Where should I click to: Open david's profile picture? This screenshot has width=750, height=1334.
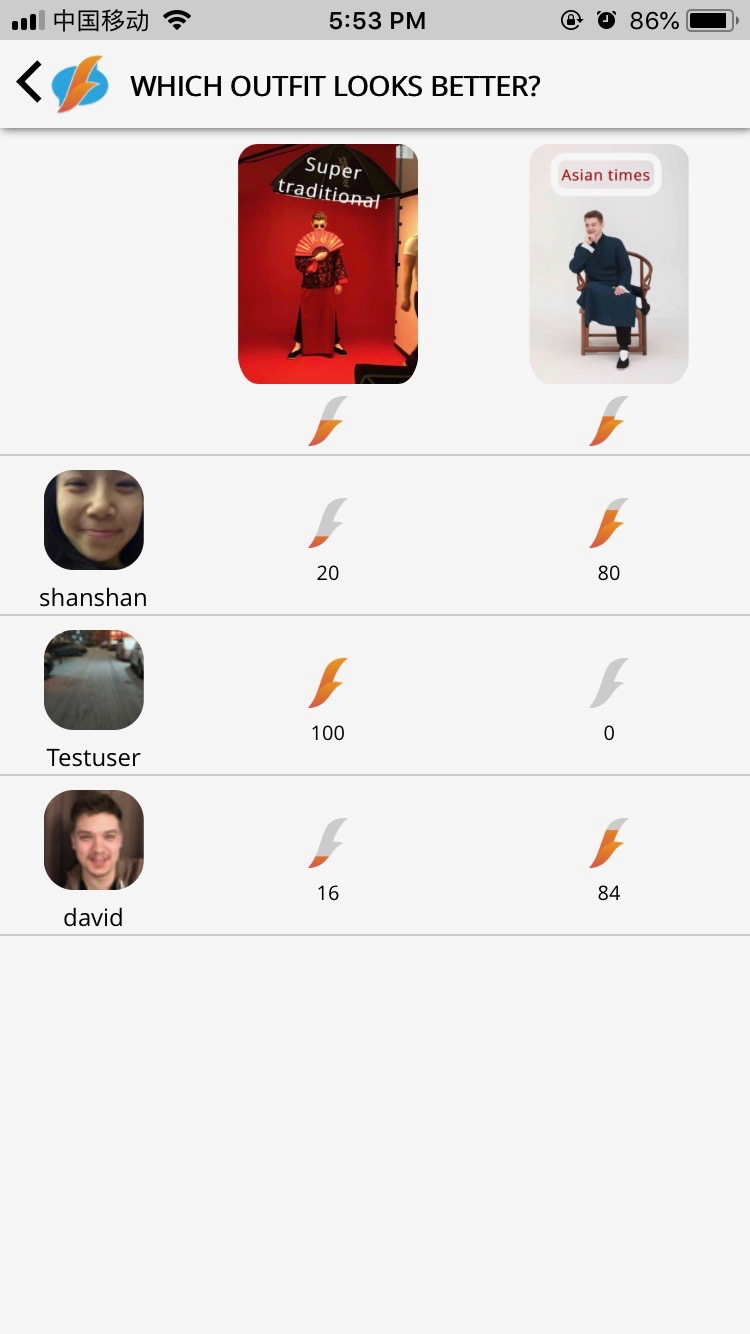tap(94, 840)
